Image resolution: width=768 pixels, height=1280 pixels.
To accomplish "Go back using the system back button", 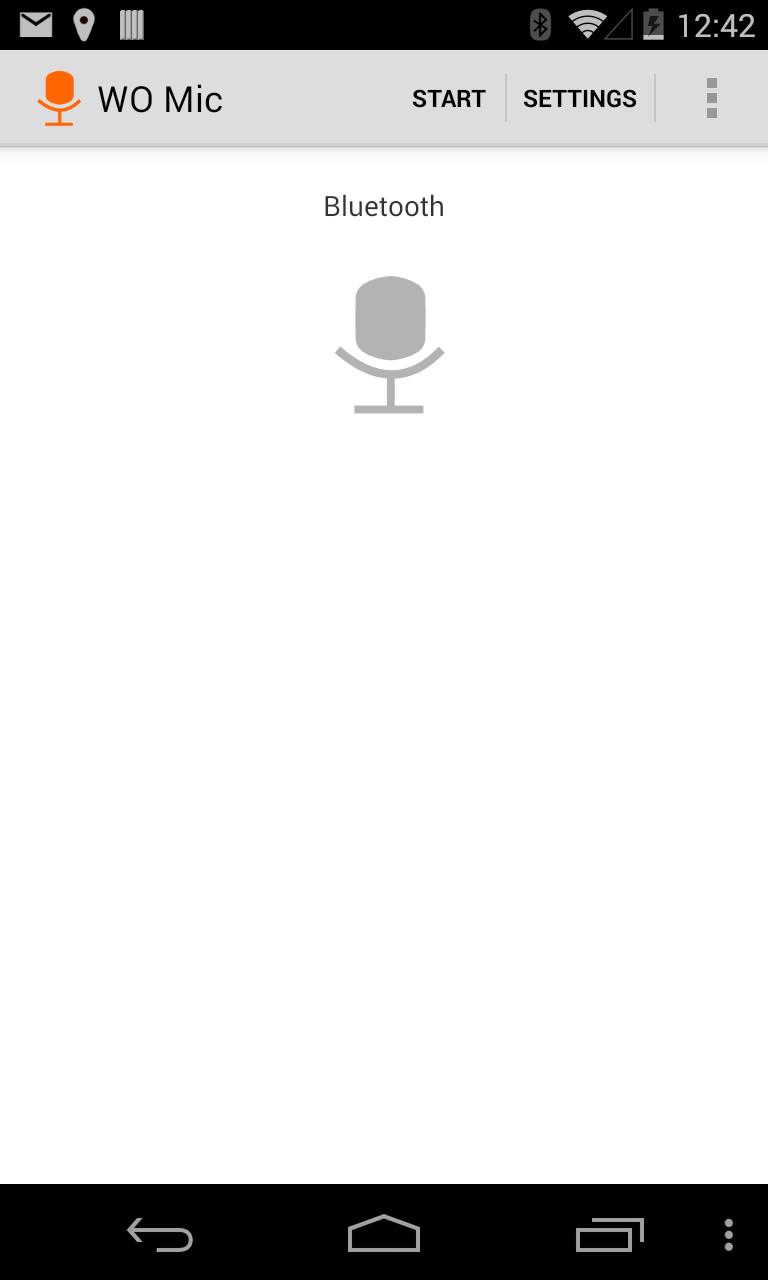I will pos(160,1235).
